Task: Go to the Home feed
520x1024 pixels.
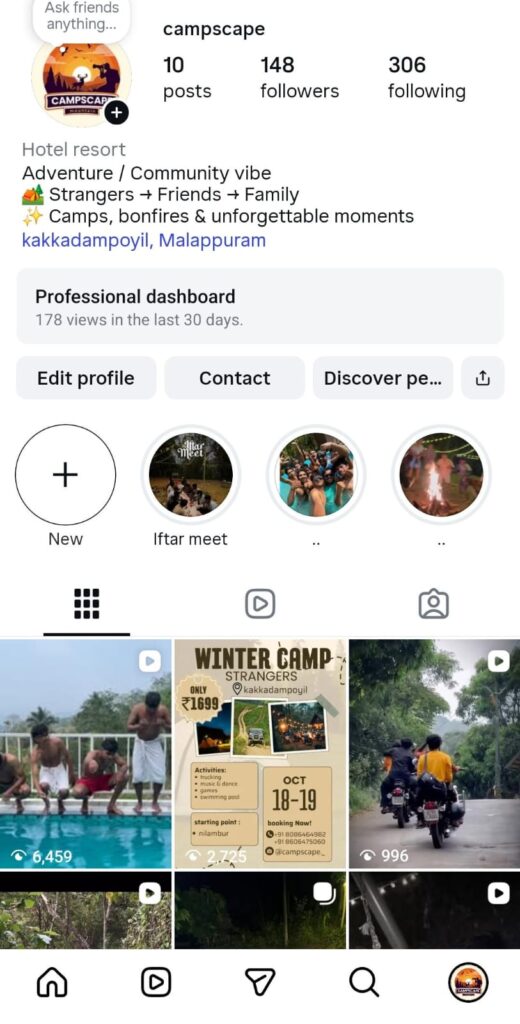Action: 52,982
